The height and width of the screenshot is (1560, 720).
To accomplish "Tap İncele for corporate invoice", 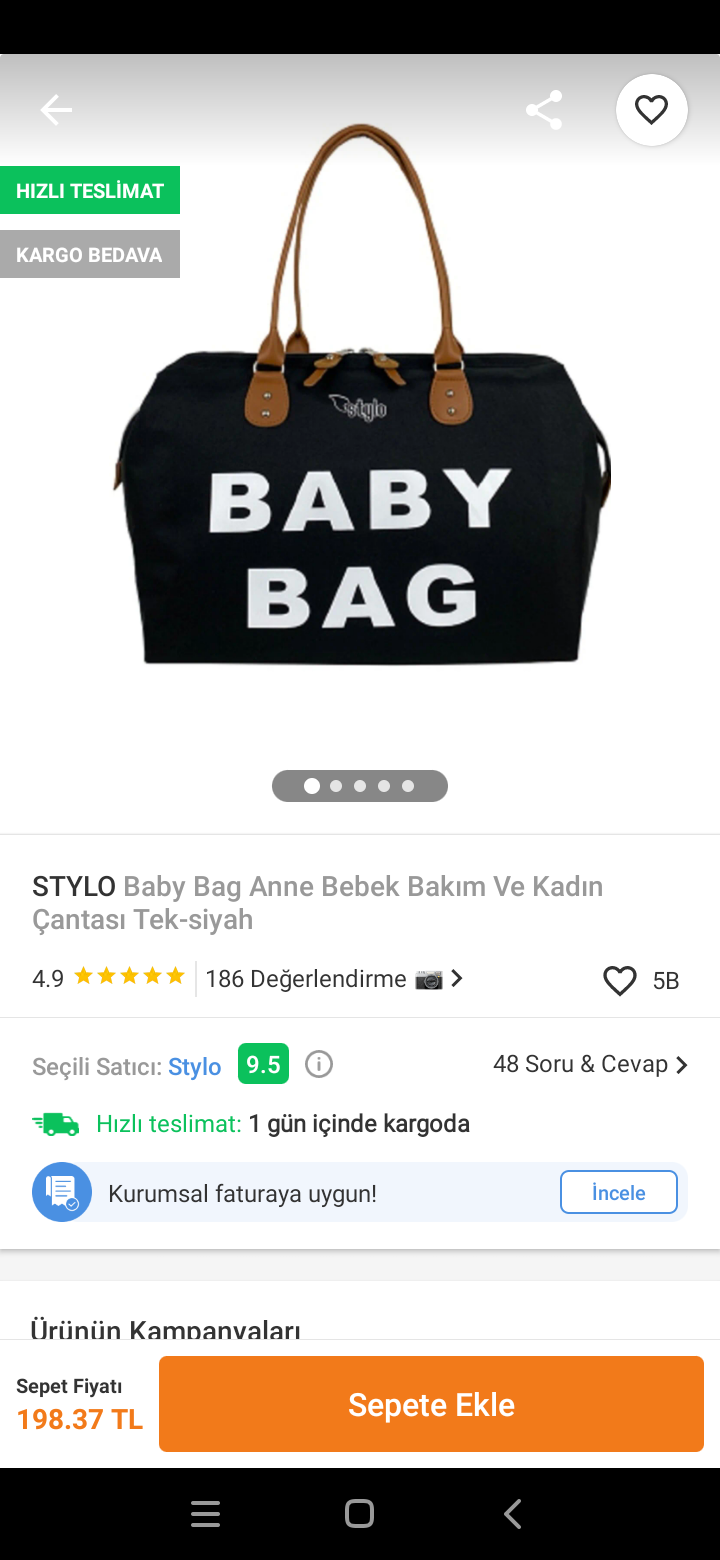I will 618,1192.
